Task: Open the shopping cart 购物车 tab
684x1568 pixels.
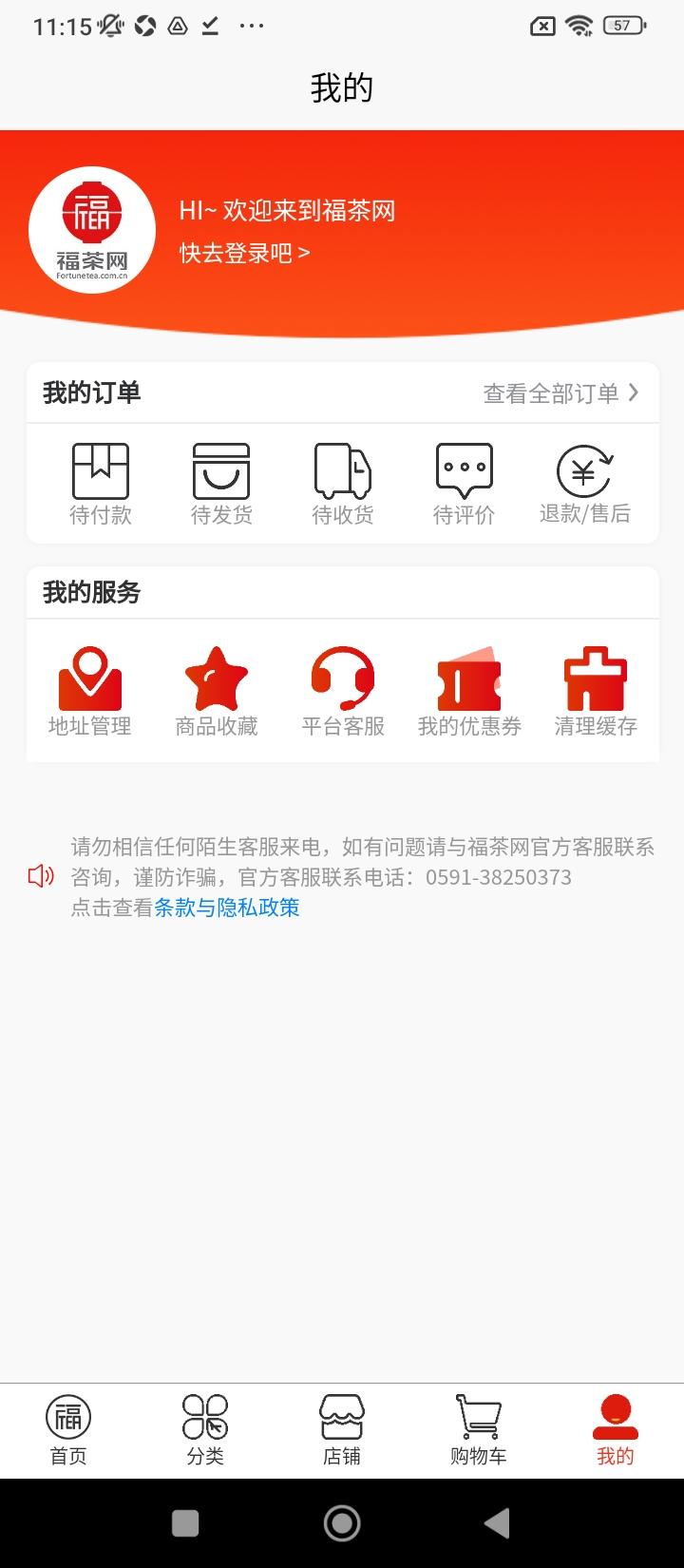Action: click(479, 1430)
